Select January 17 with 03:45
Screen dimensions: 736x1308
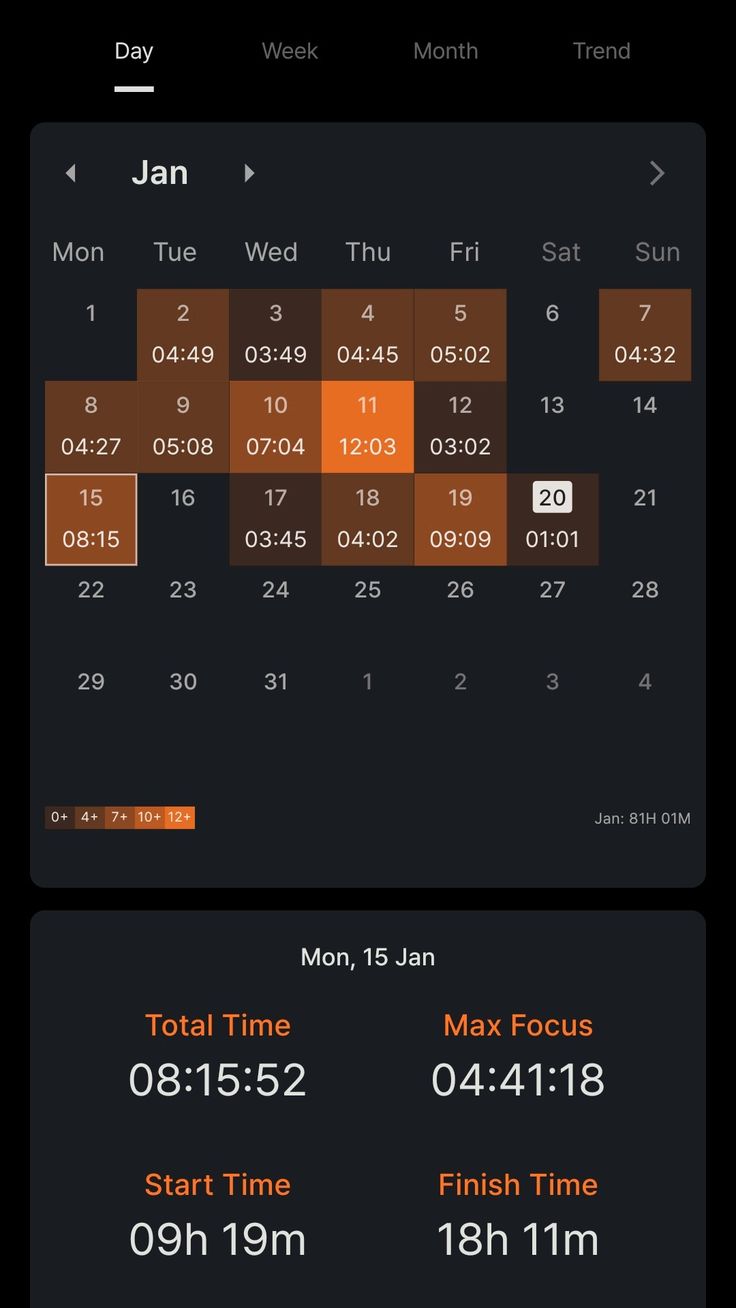275,519
